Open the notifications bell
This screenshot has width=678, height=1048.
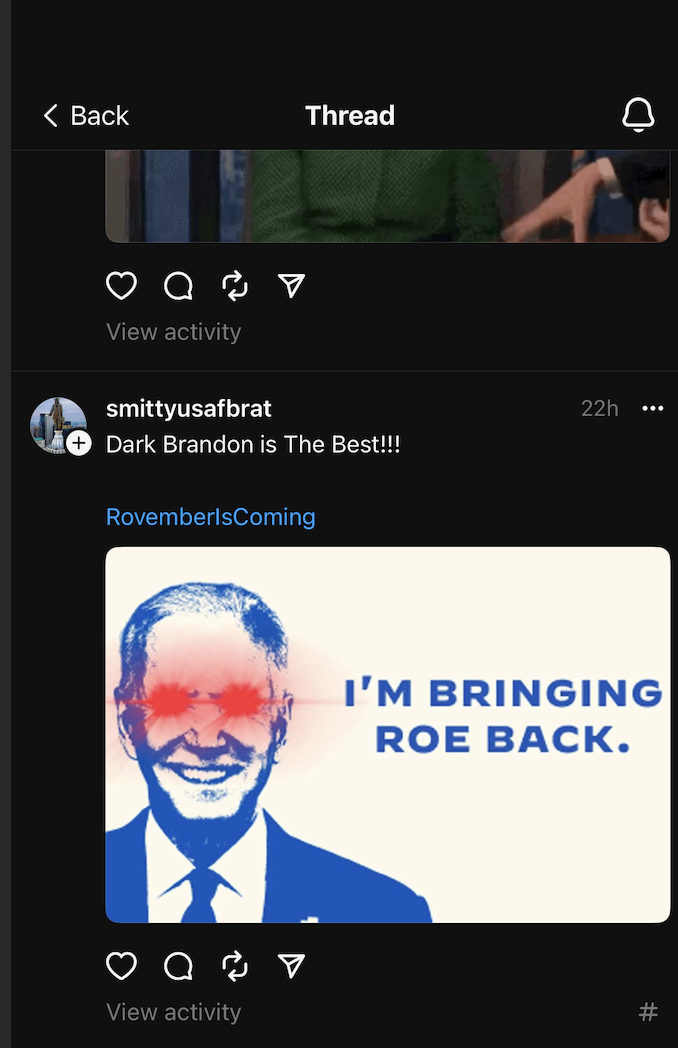pos(638,116)
